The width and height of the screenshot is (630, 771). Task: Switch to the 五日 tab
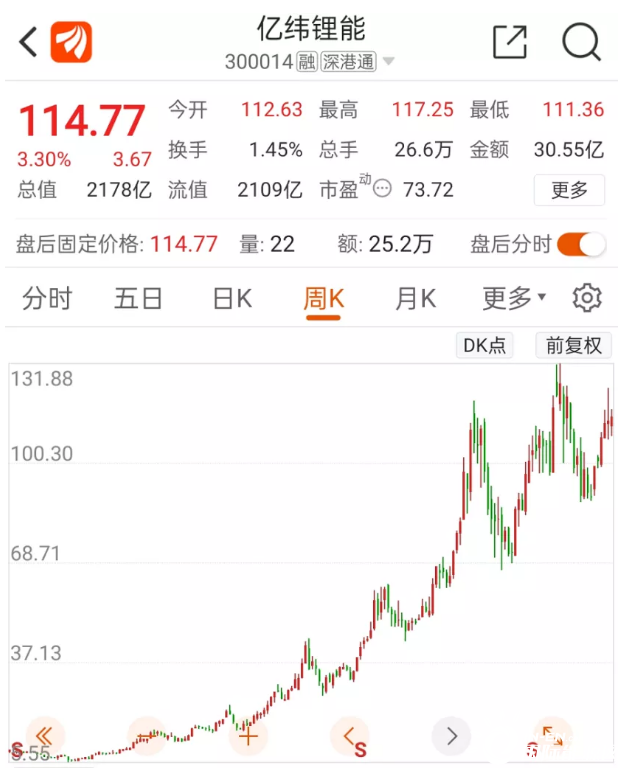click(x=138, y=298)
